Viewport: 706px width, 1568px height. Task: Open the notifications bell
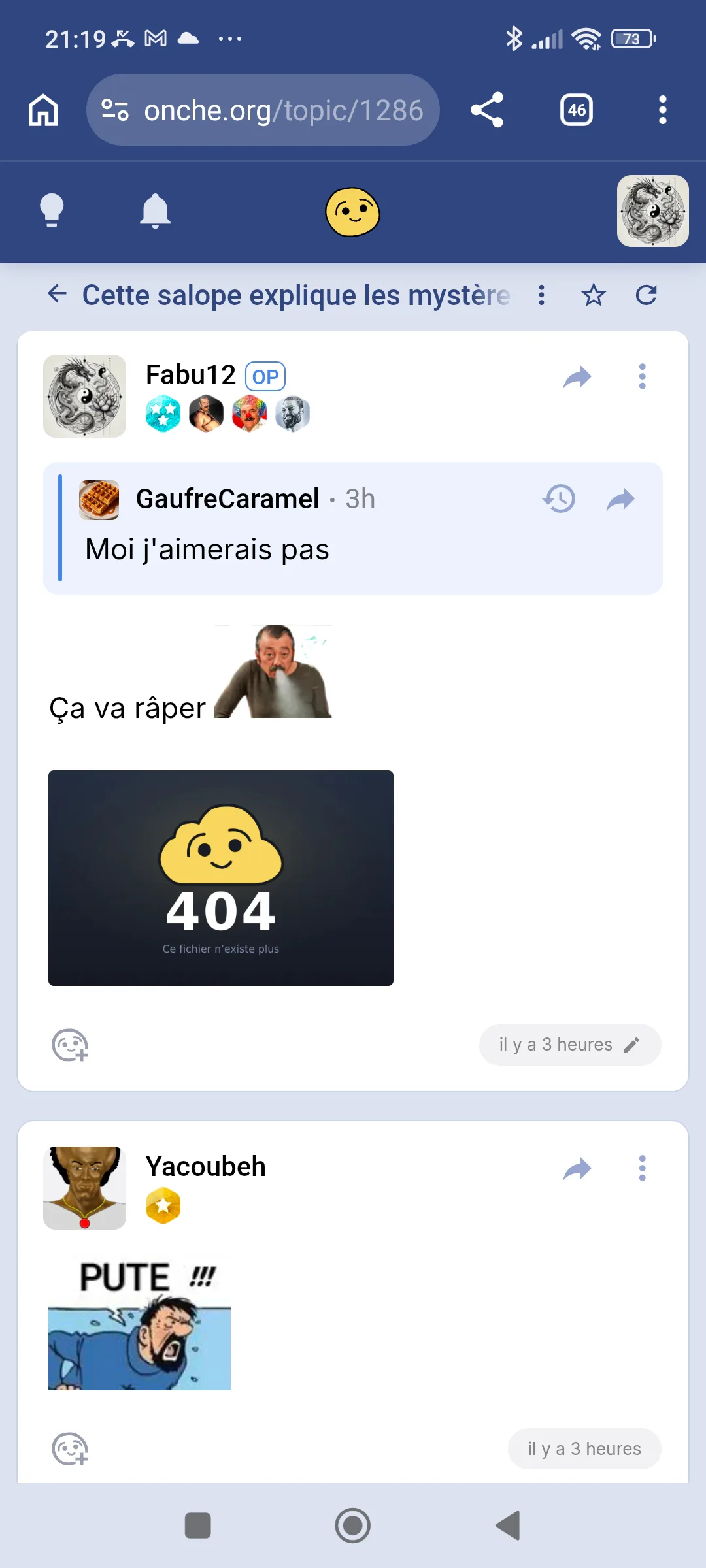155,211
